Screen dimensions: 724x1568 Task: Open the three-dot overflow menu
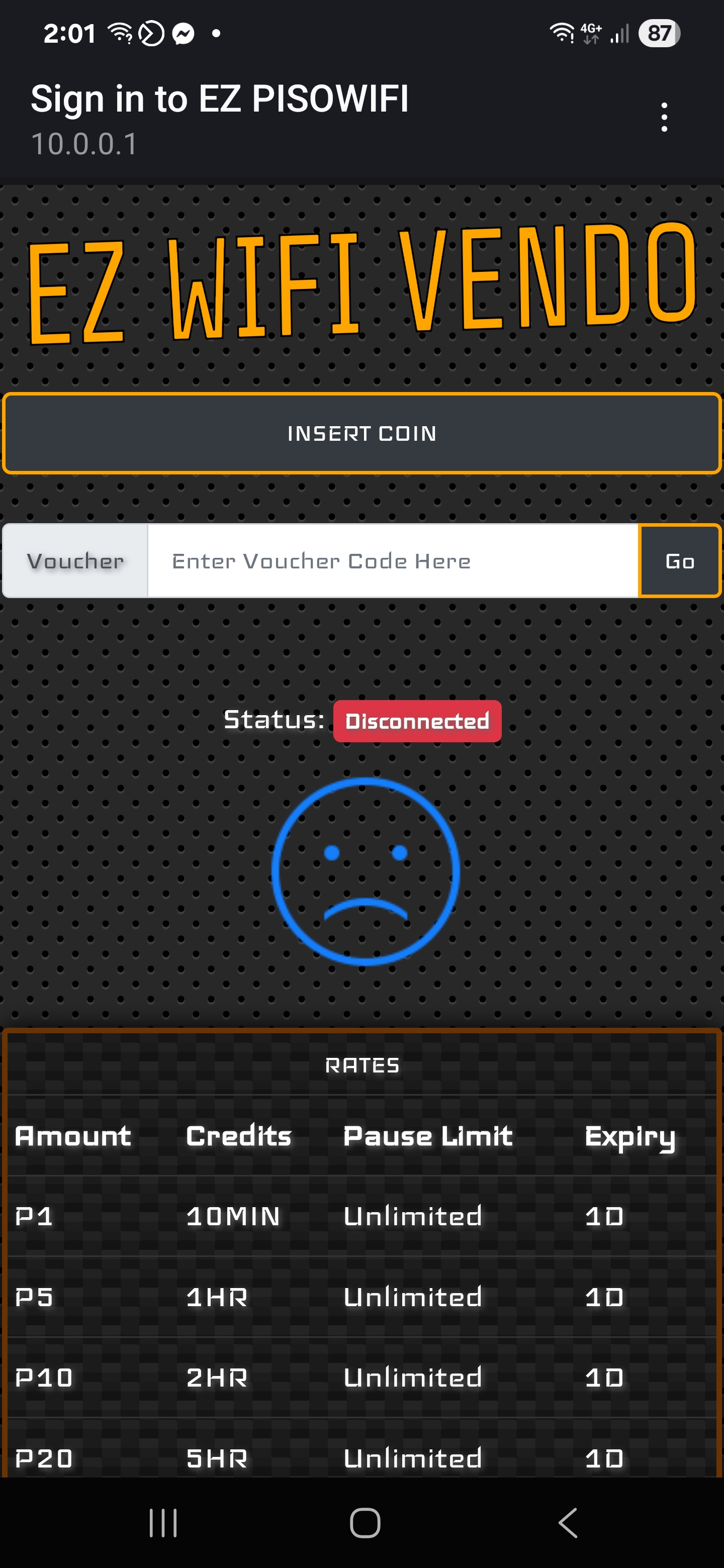click(x=664, y=117)
